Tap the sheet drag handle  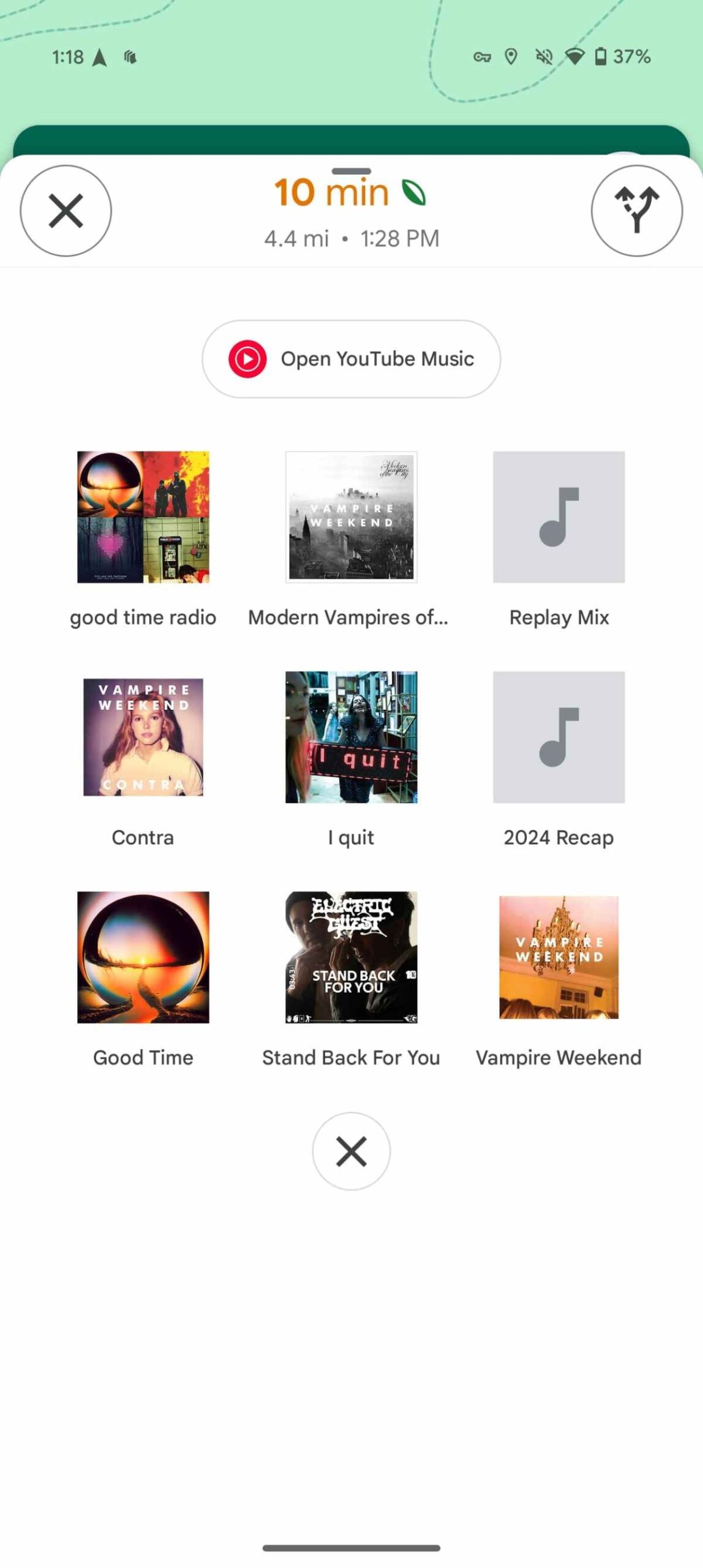point(351,171)
